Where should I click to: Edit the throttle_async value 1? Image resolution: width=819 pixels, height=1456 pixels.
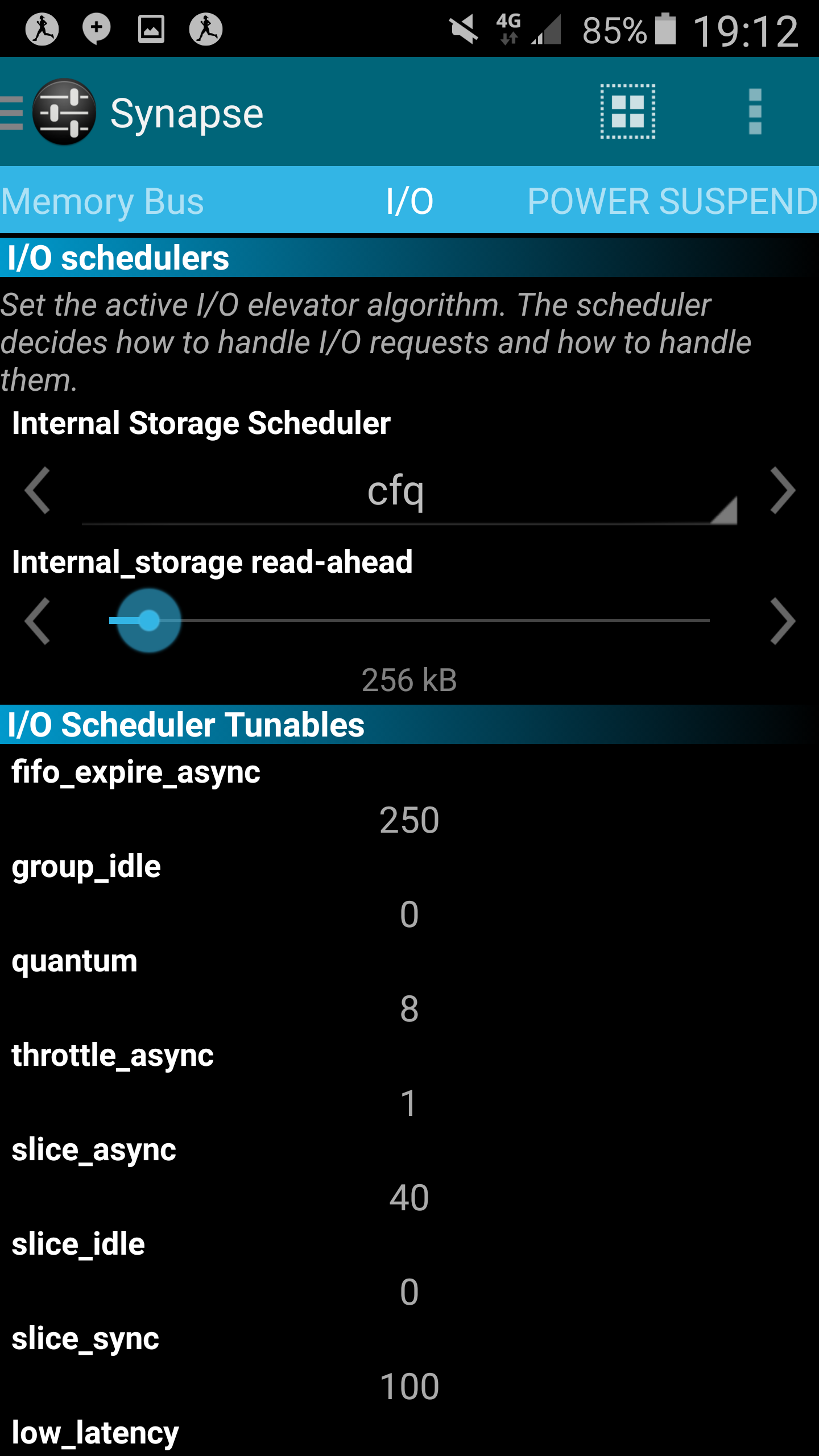point(409,1103)
